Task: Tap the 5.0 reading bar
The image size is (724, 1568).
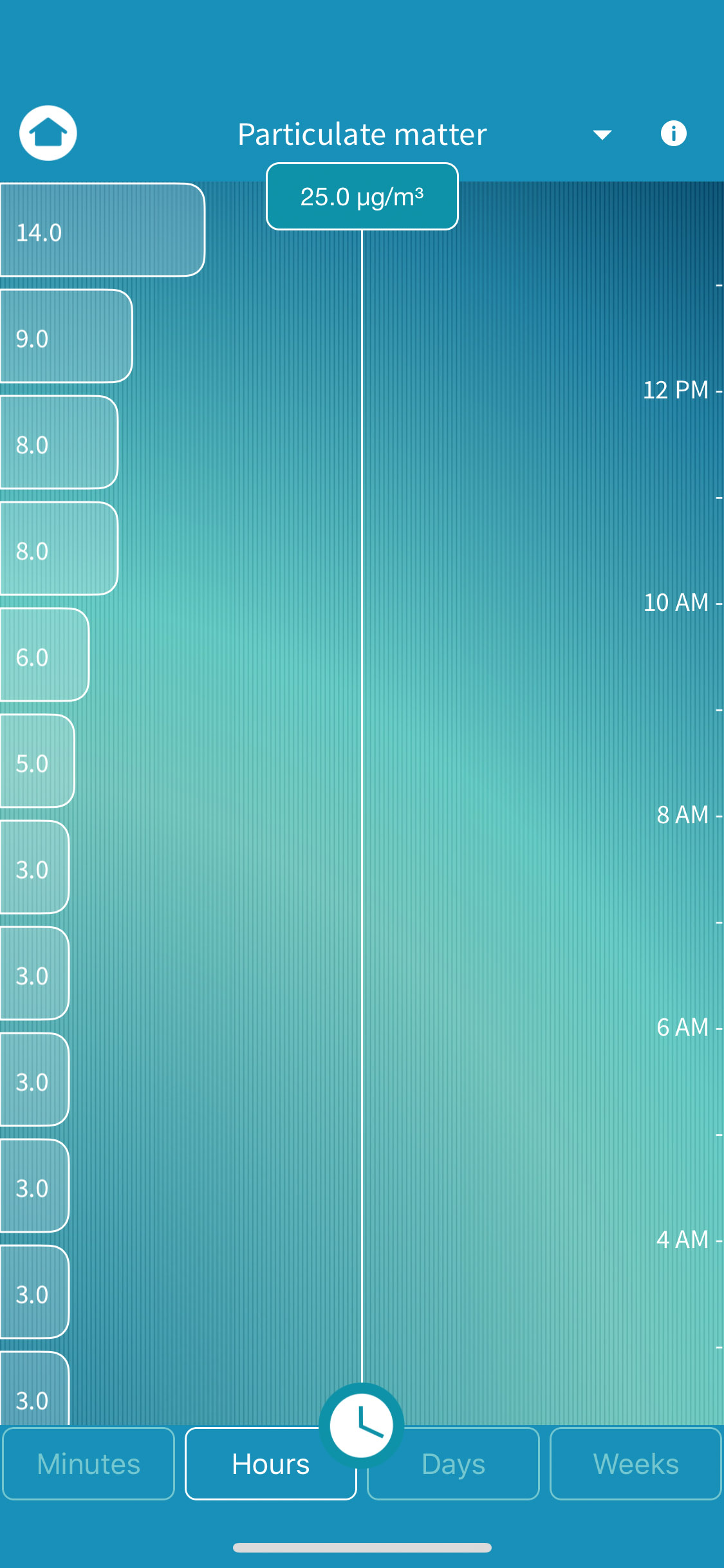Action: coord(37,761)
